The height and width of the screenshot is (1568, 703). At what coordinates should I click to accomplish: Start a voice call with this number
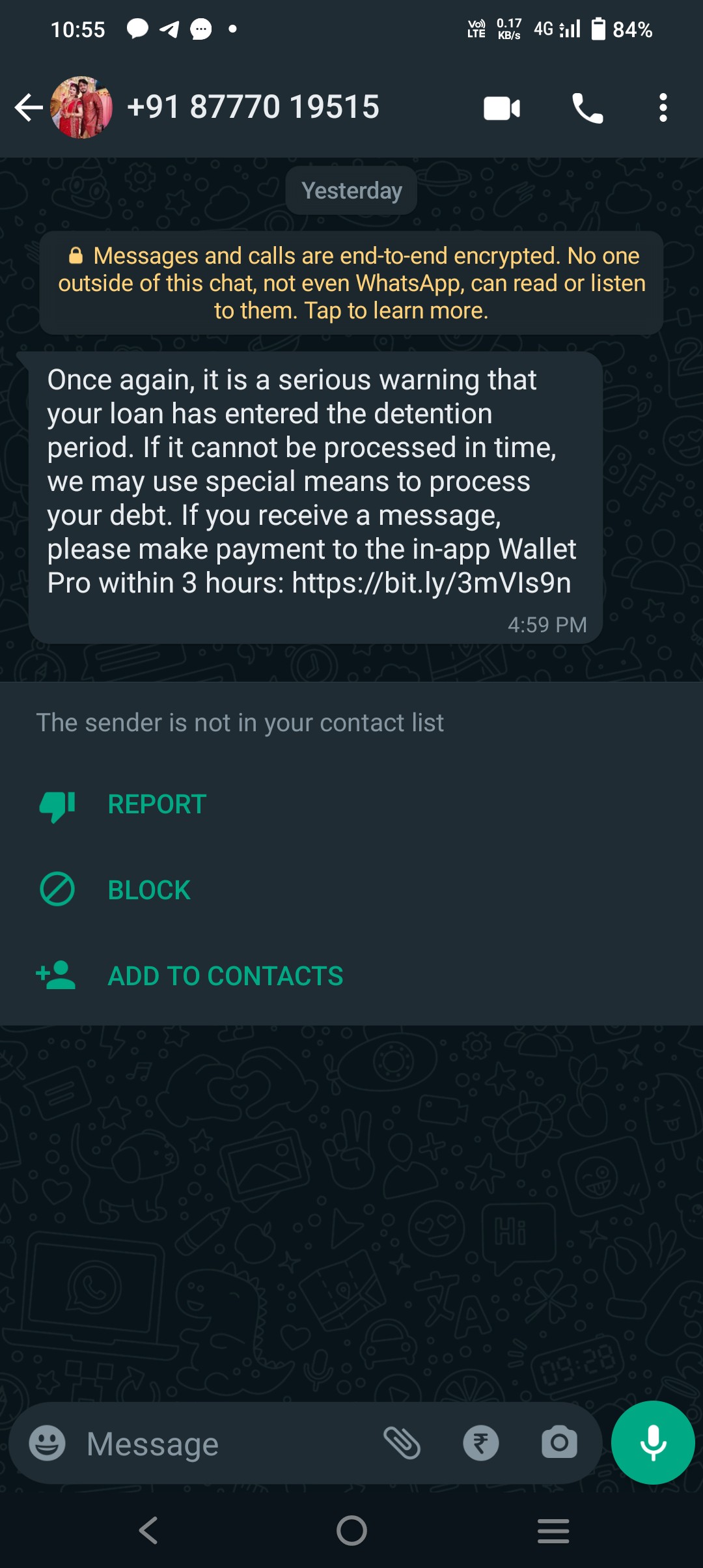tap(587, 108)
